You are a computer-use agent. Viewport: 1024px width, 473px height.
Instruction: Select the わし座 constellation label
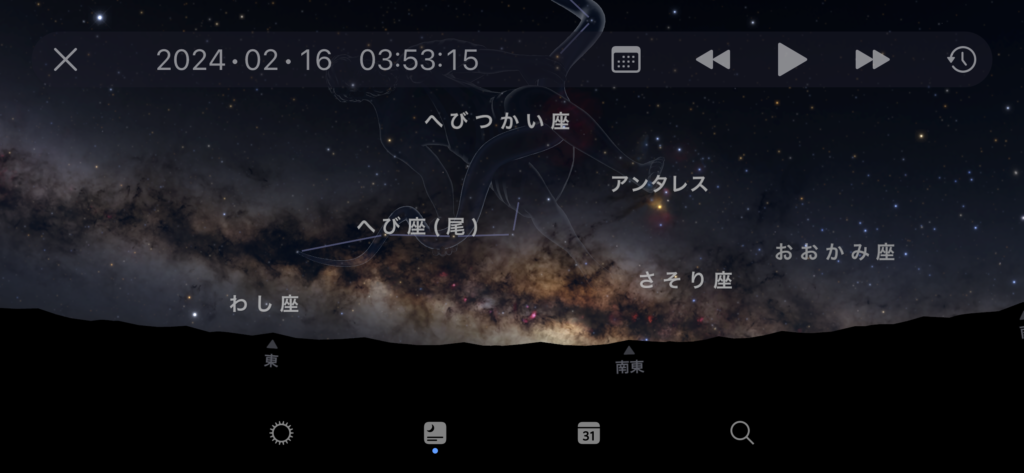click(x=264, y=304)
